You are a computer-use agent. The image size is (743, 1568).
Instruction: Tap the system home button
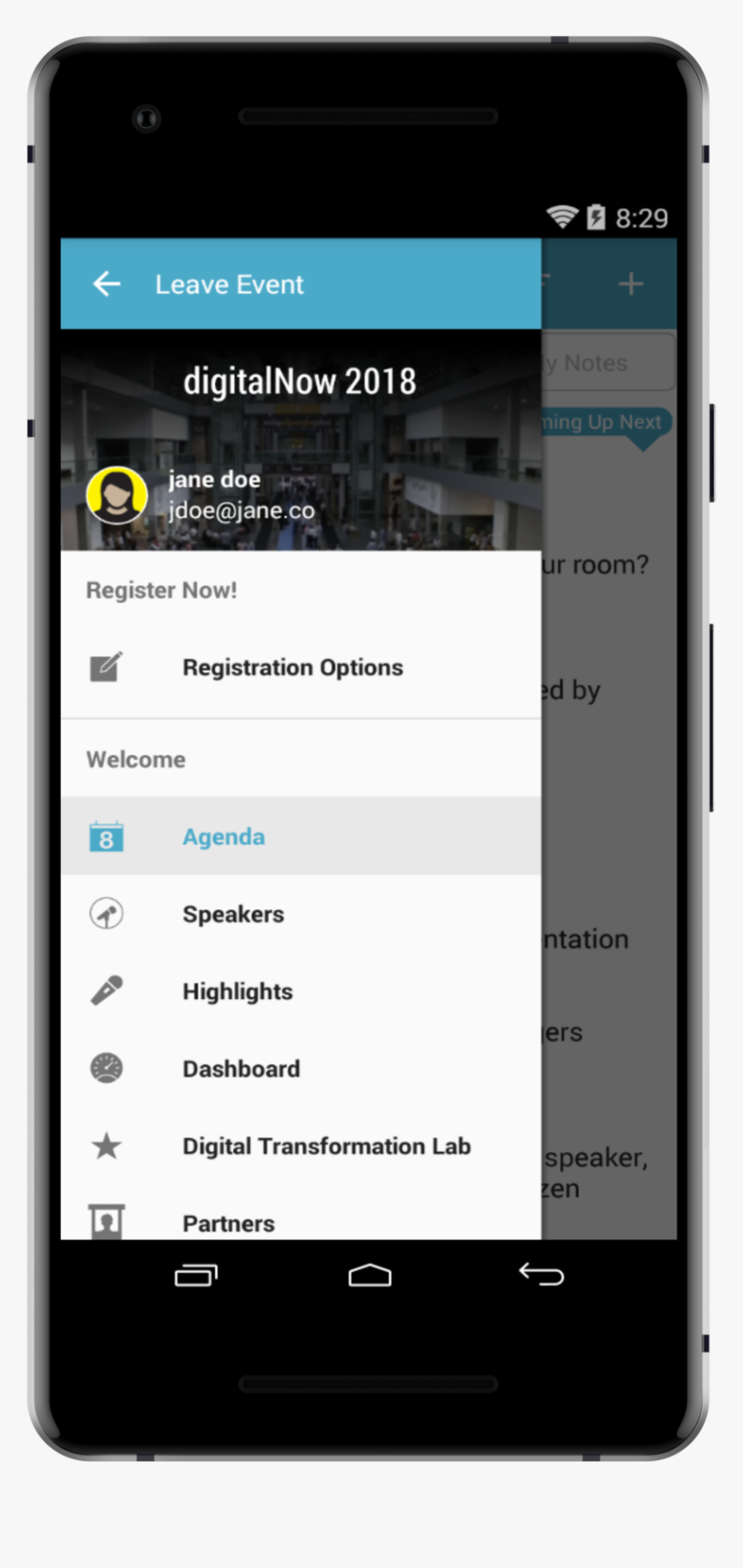[370, 1275]
